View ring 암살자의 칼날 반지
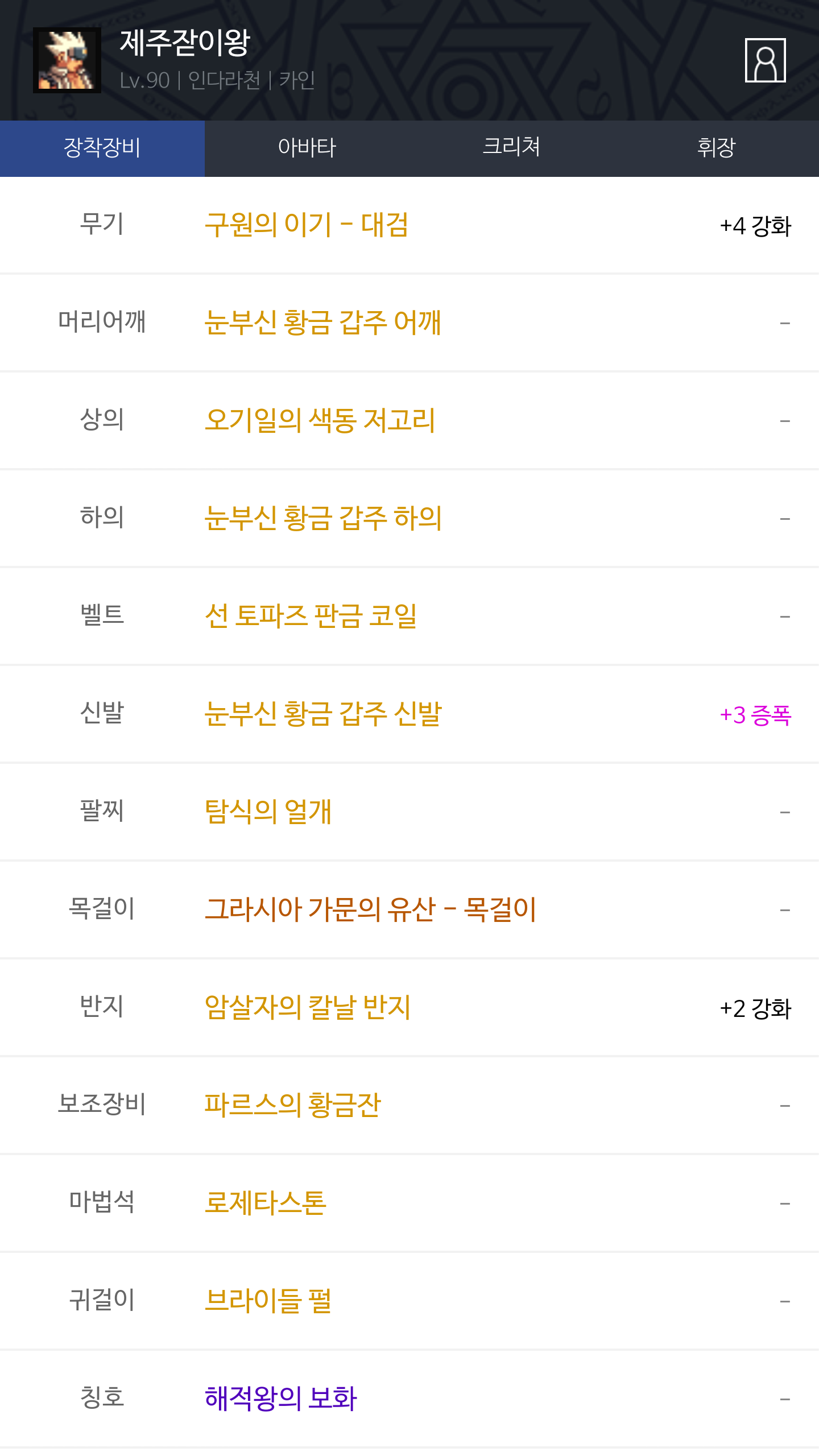Image resolution: width=819 pixels, height=1456 pixels. tap(307, 1008)
